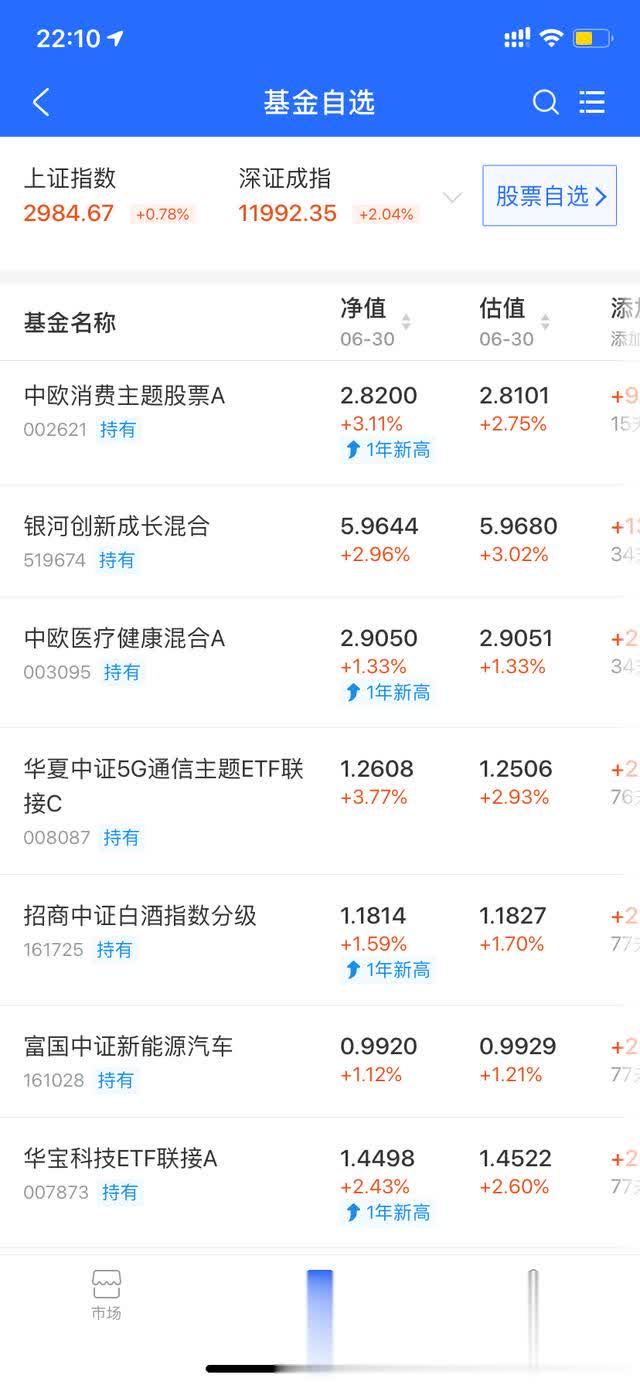Open fund 华宝科技ETF联接A
The width and height of the screenshot is (640, 1385).
320,1183
